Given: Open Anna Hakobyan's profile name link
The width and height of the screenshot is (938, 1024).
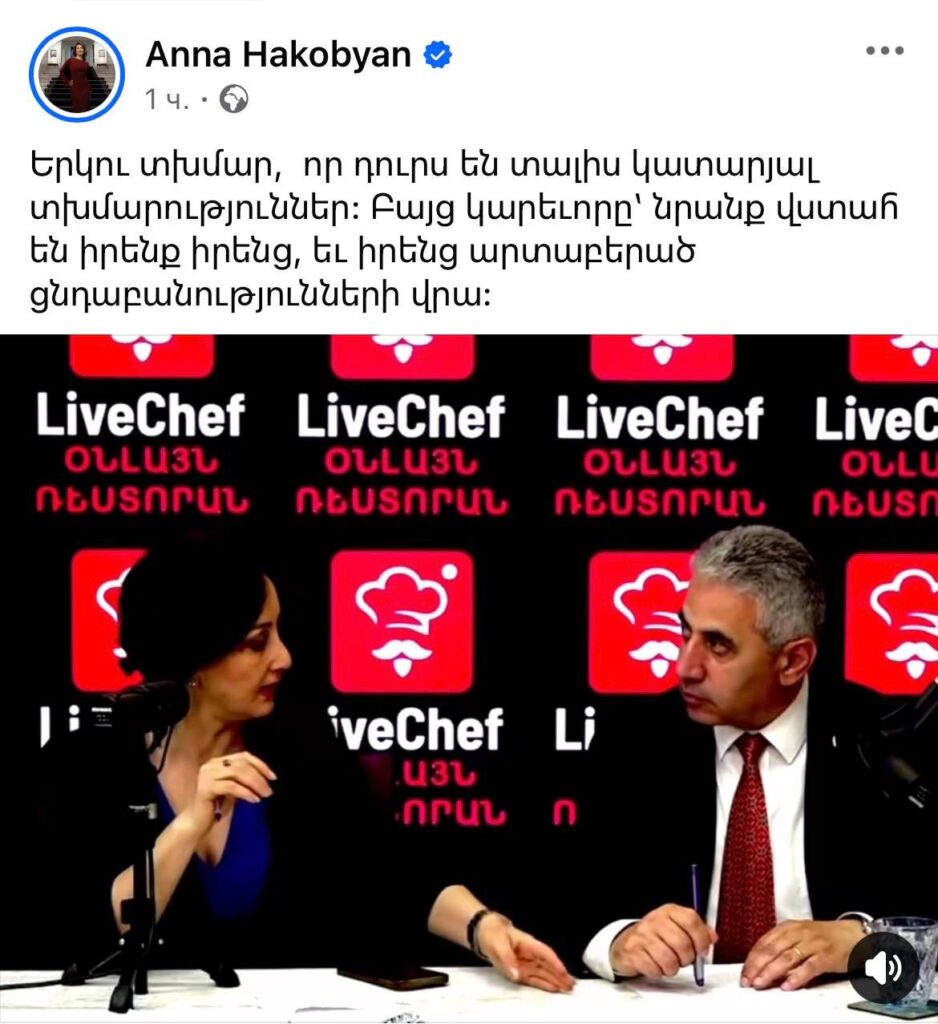Looking at the screenshot, I should [x=278, y=55].
